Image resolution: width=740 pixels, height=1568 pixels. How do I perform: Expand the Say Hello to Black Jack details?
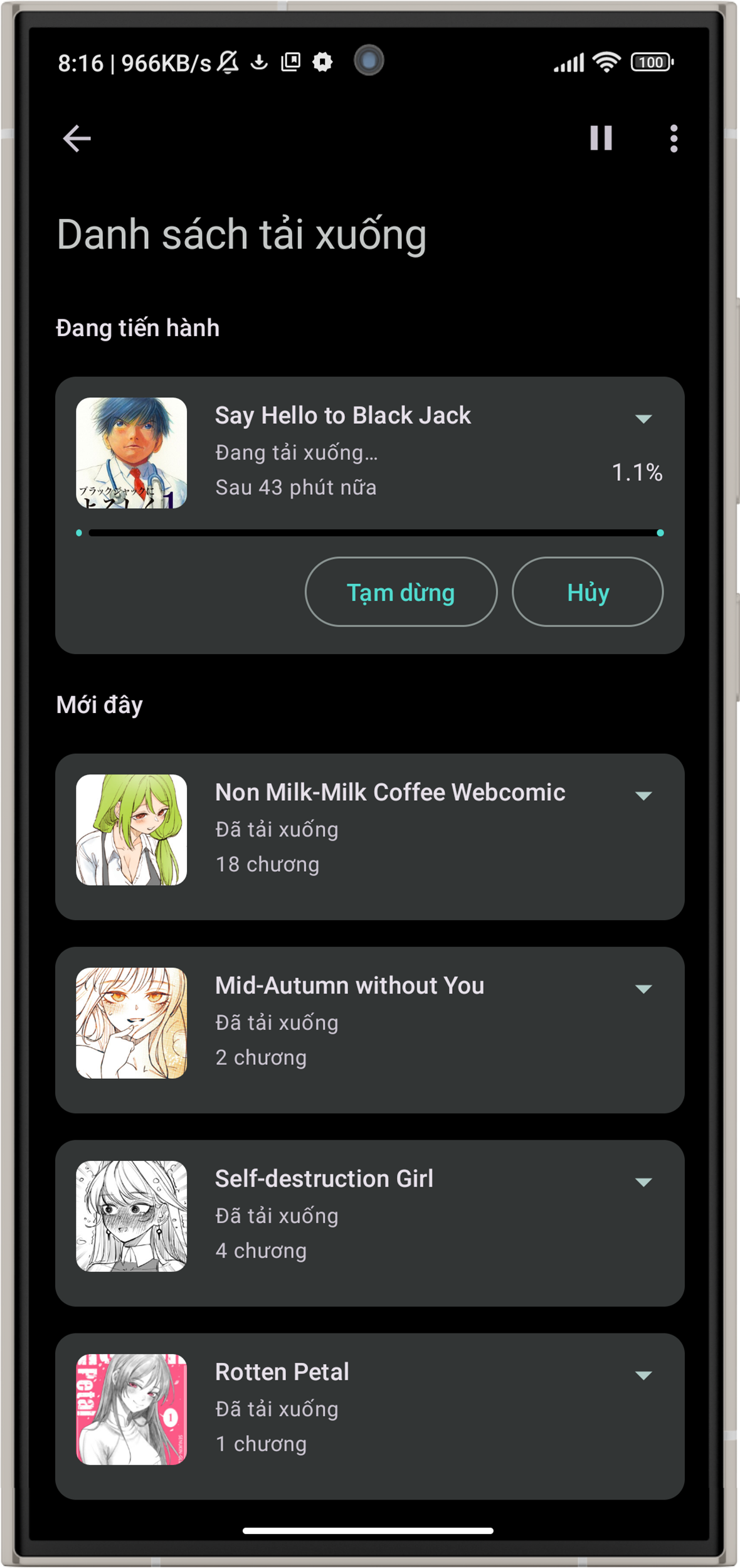(x=643, y=418)
